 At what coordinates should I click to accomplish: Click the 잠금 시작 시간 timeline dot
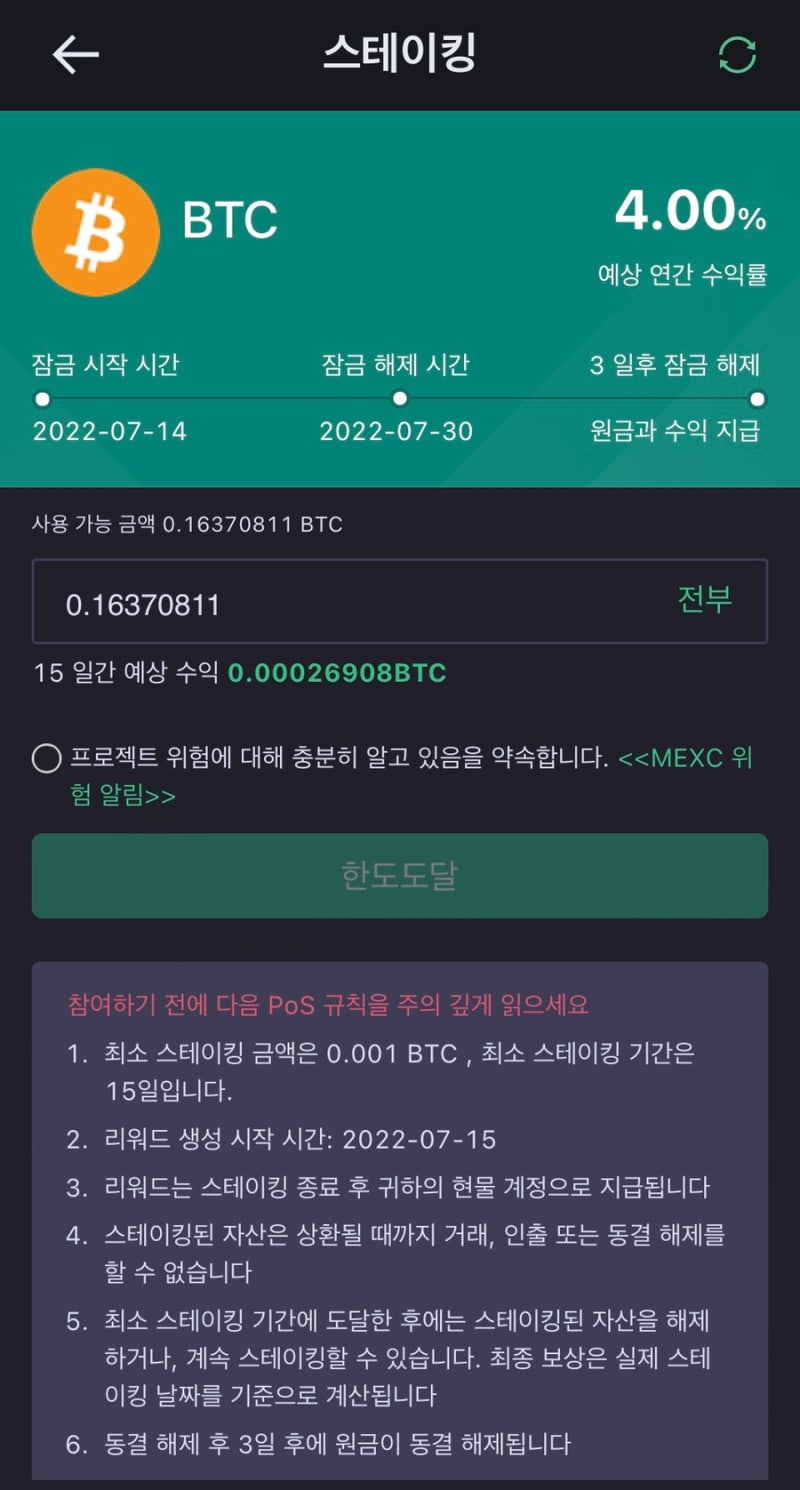40,401
